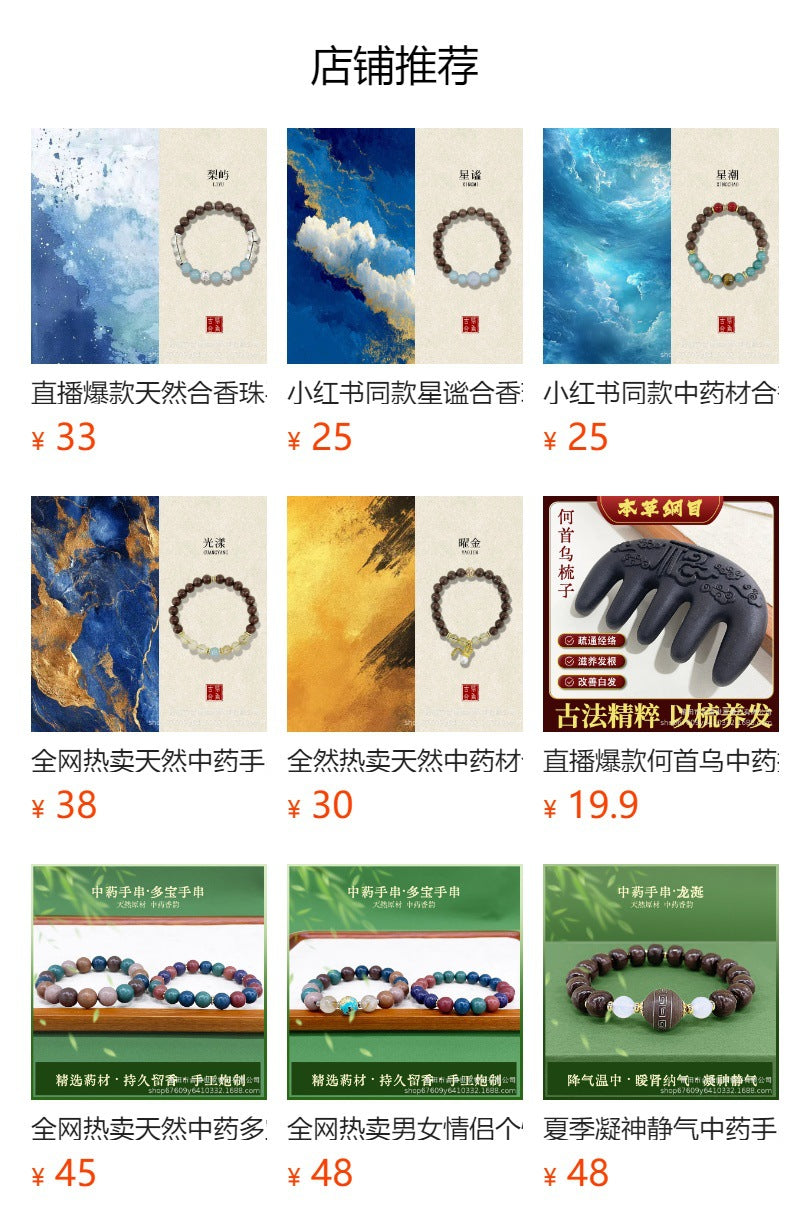The width and height of the screenshot is (790, 1232).
Task: View the 星潮 ocean-themed bracelet image
Action: (660, 245)
